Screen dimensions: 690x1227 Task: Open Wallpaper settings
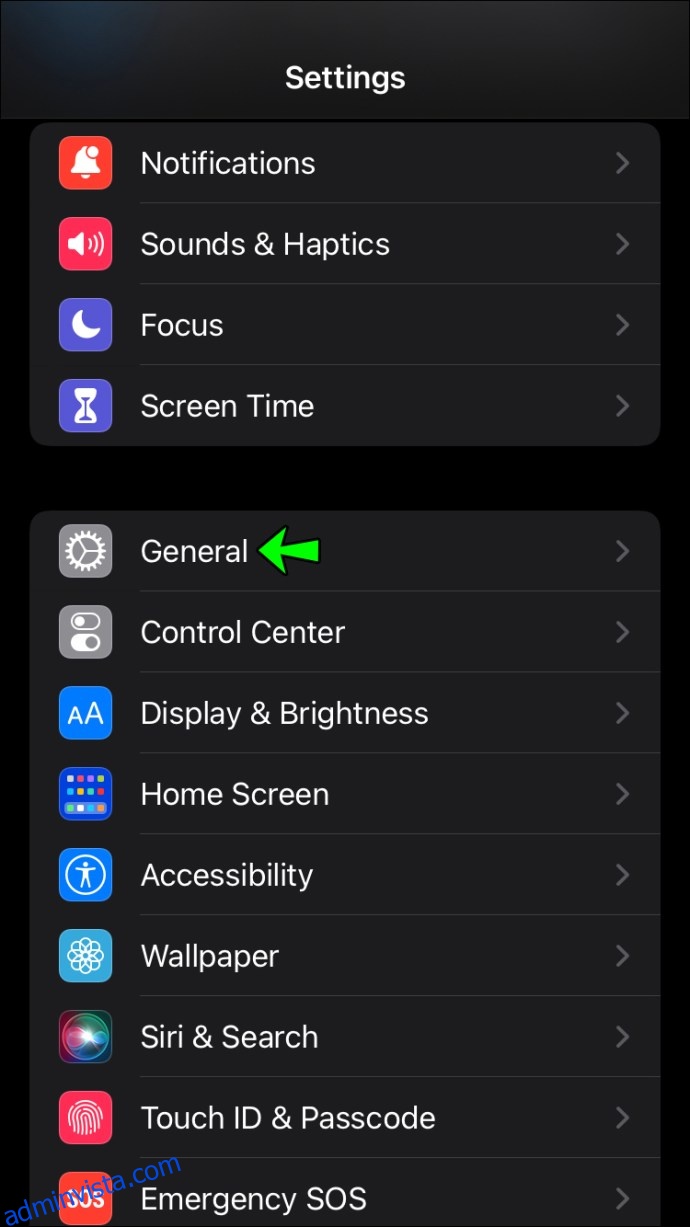(345, 956)
